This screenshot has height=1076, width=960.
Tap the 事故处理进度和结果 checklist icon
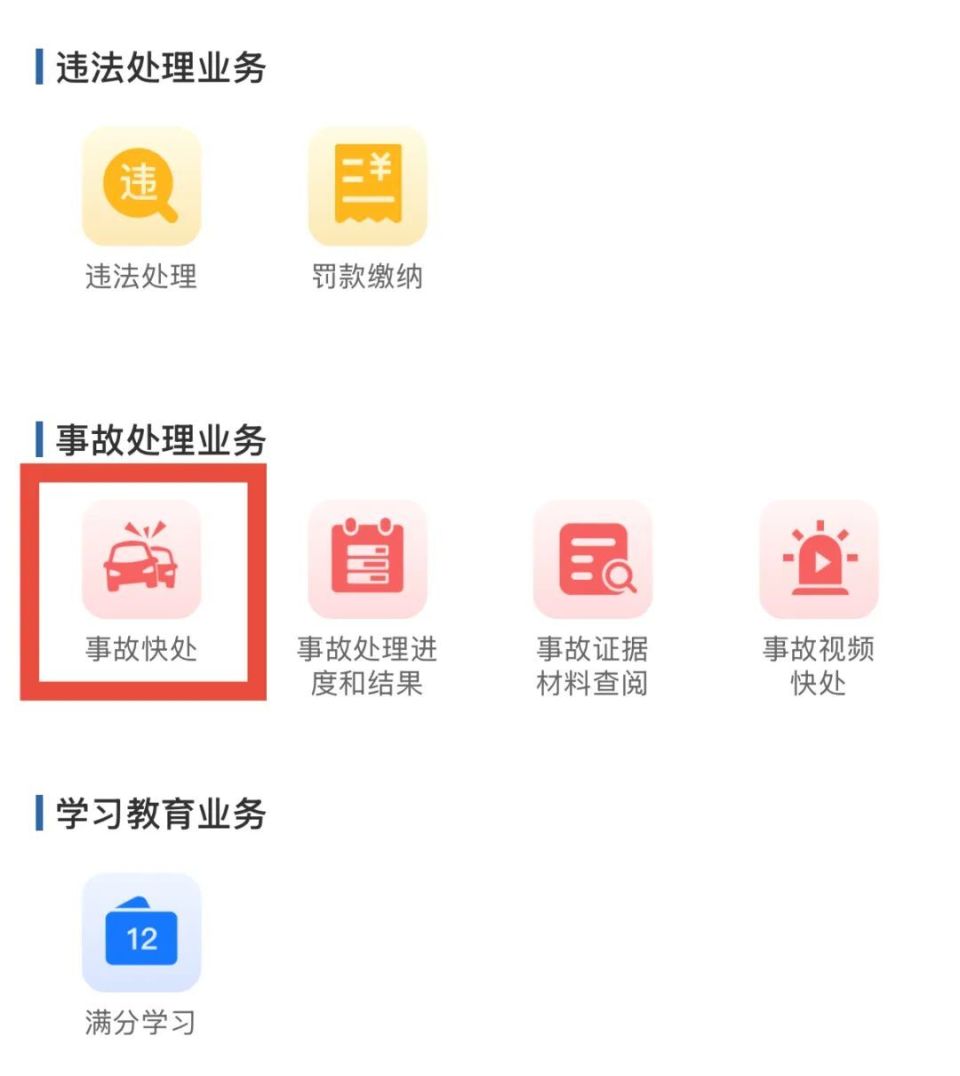coord(366,560)
